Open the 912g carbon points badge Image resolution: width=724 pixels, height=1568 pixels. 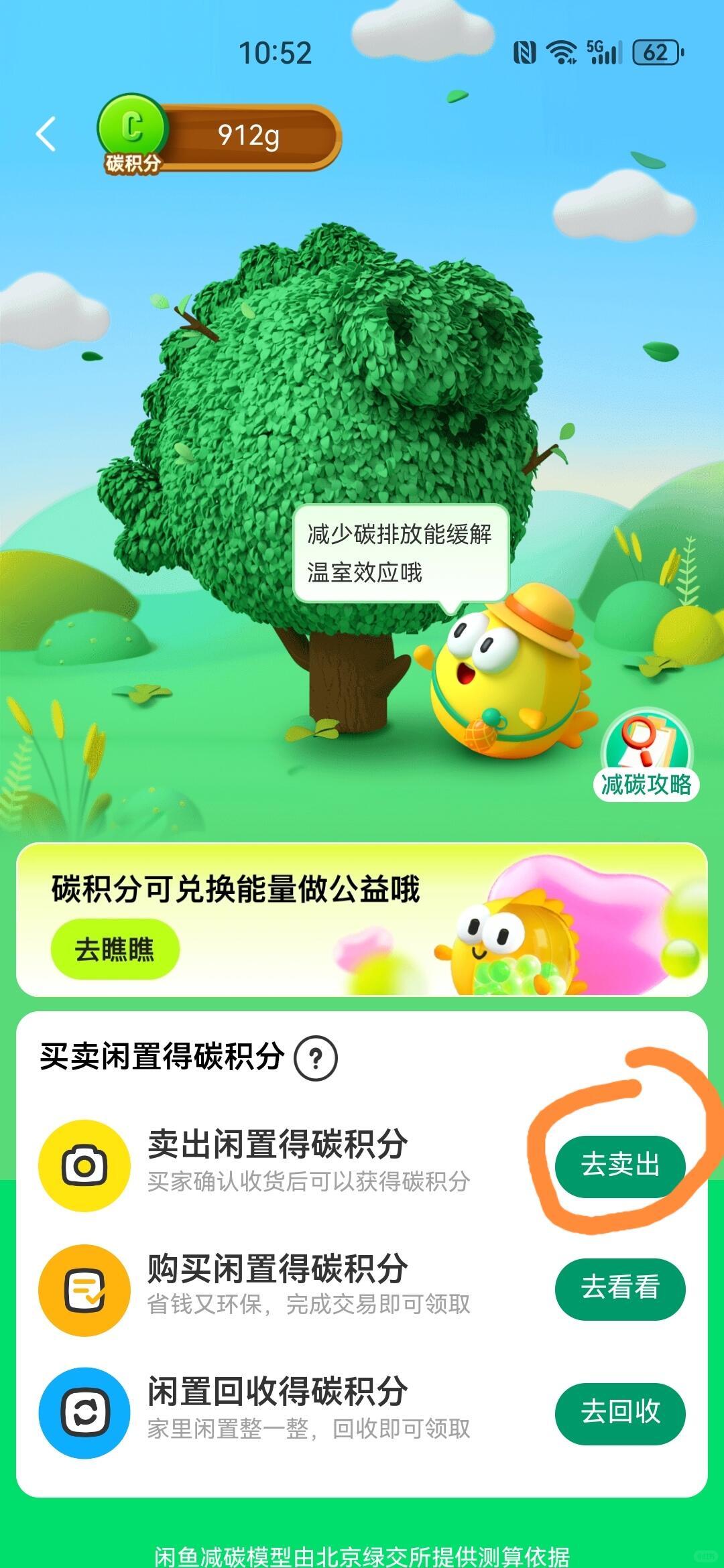click(x=221, y=135)
